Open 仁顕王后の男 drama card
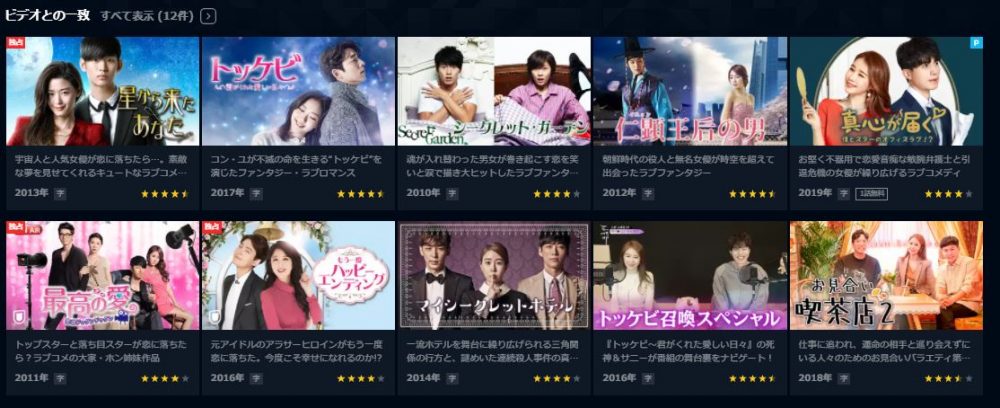 click(x=690, y=92)
